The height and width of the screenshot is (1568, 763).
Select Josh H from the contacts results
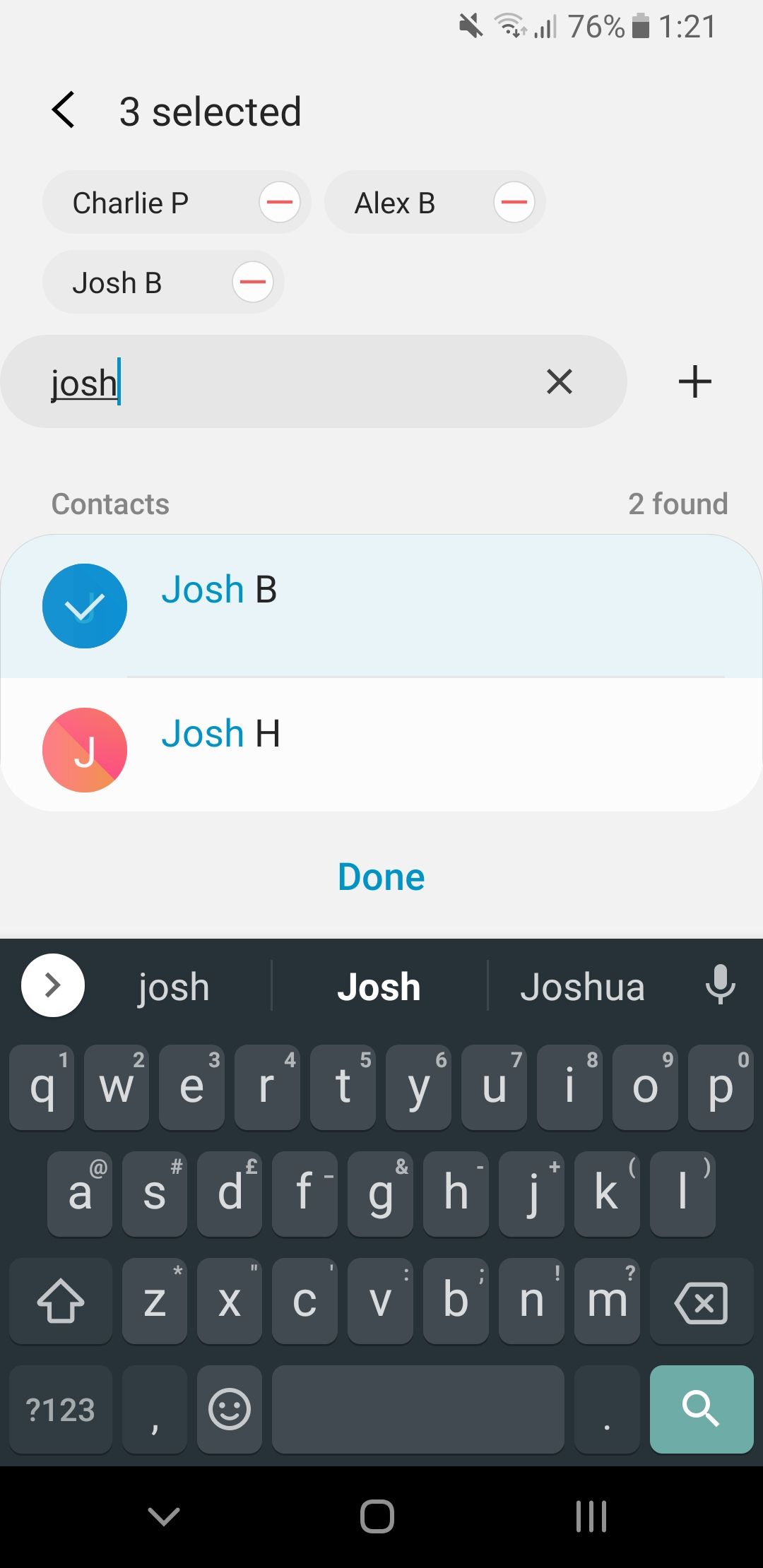[x=381, y=747]
